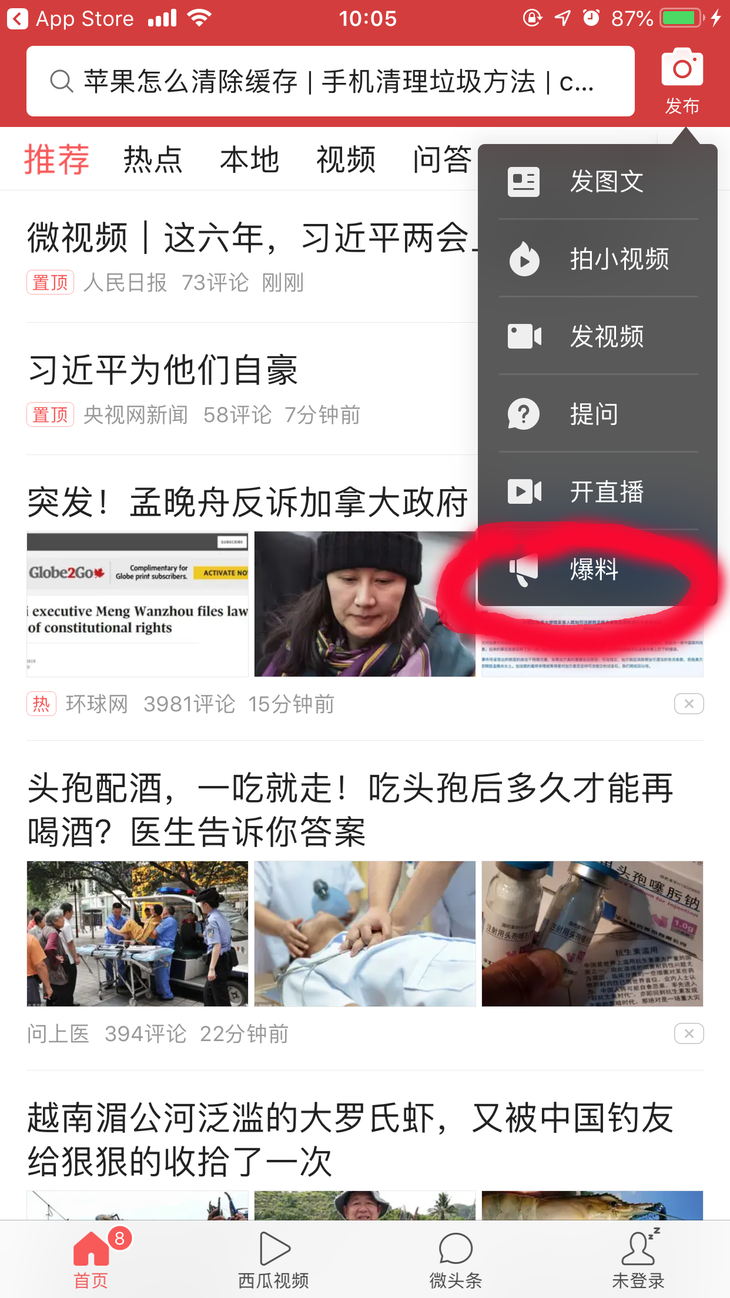Open 西瓜视频 in the bottom bar

click(273, 1260)
